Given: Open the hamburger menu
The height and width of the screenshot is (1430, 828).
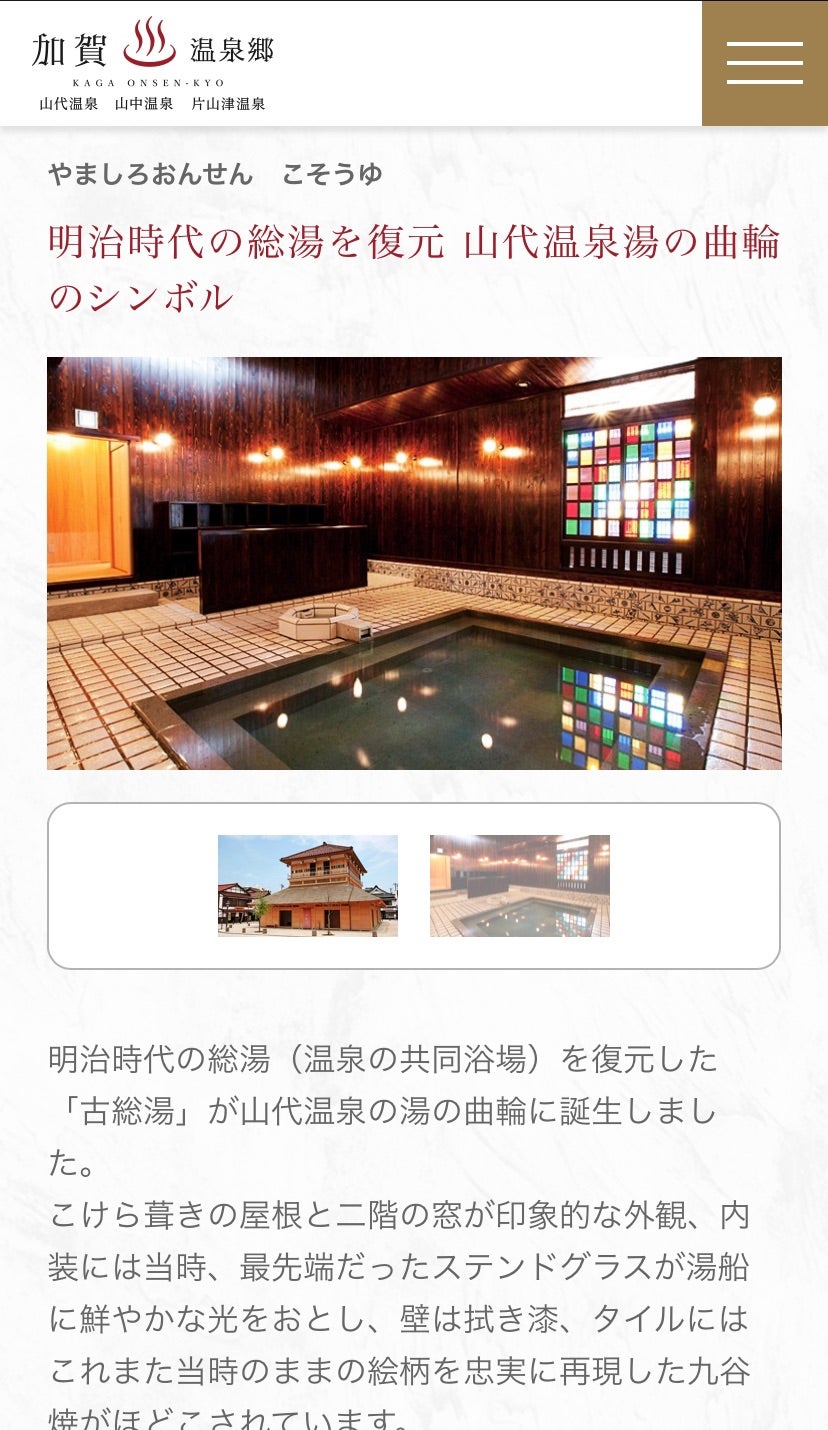Looking at the screenshot, I should pos(765,63).
